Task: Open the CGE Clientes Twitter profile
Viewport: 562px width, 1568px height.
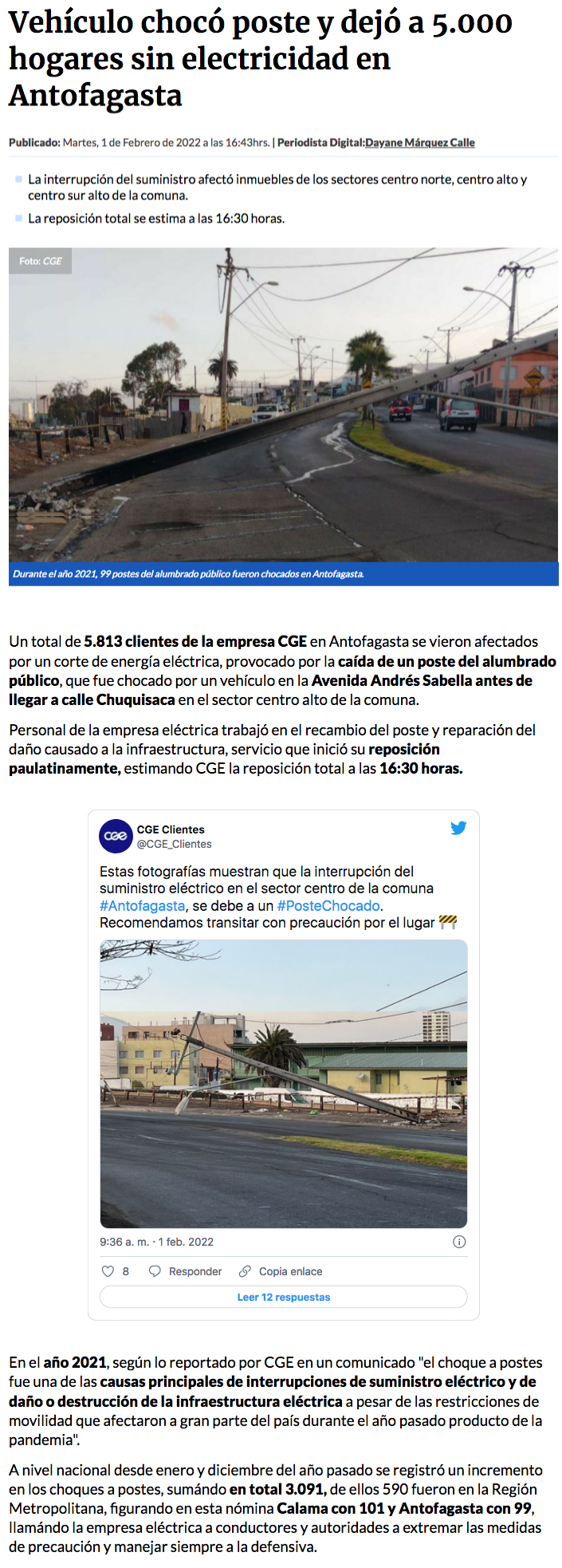Action: coord(171,829)
